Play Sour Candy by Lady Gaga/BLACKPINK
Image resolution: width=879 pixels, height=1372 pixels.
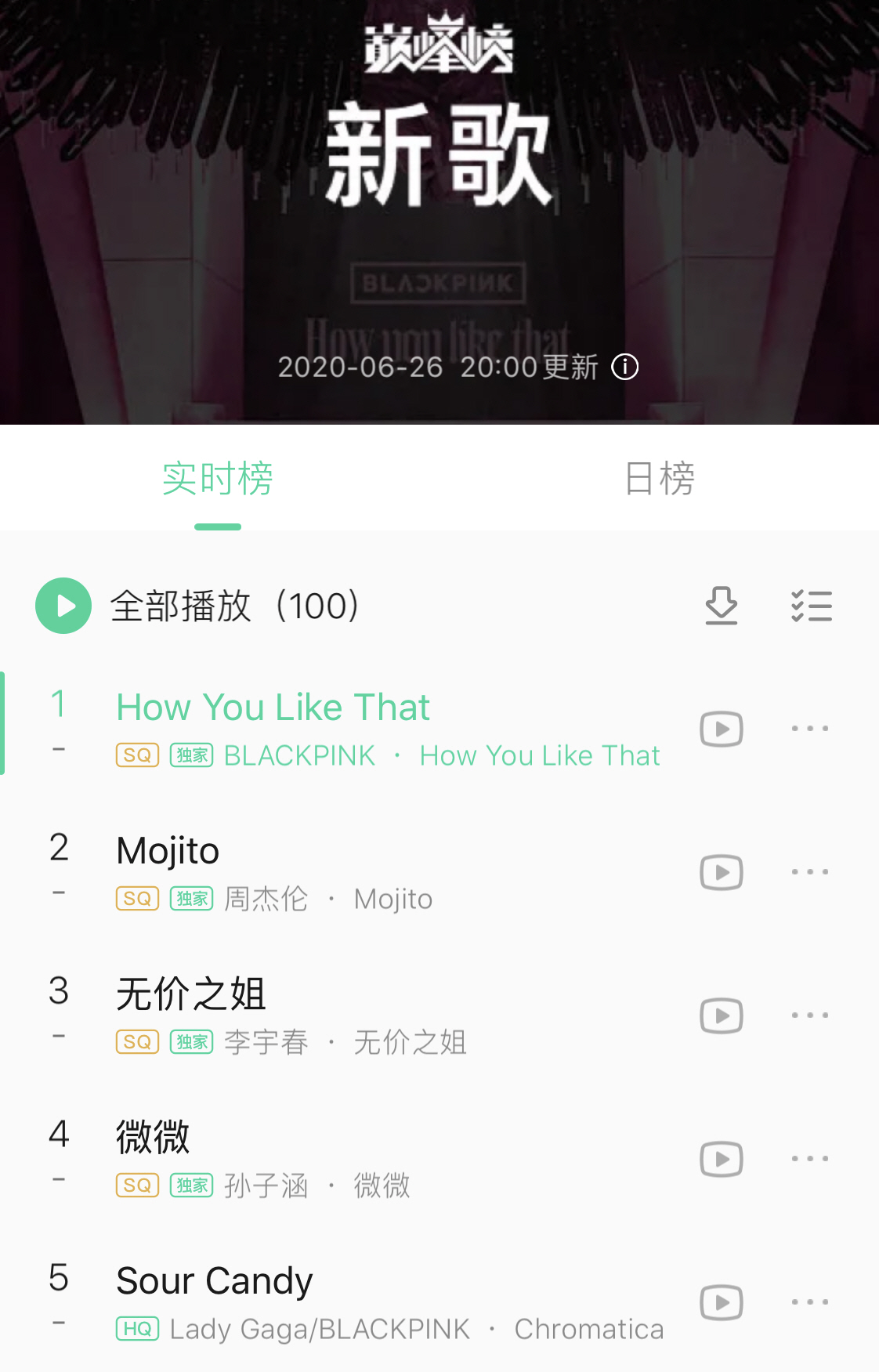pos(214,1281)
